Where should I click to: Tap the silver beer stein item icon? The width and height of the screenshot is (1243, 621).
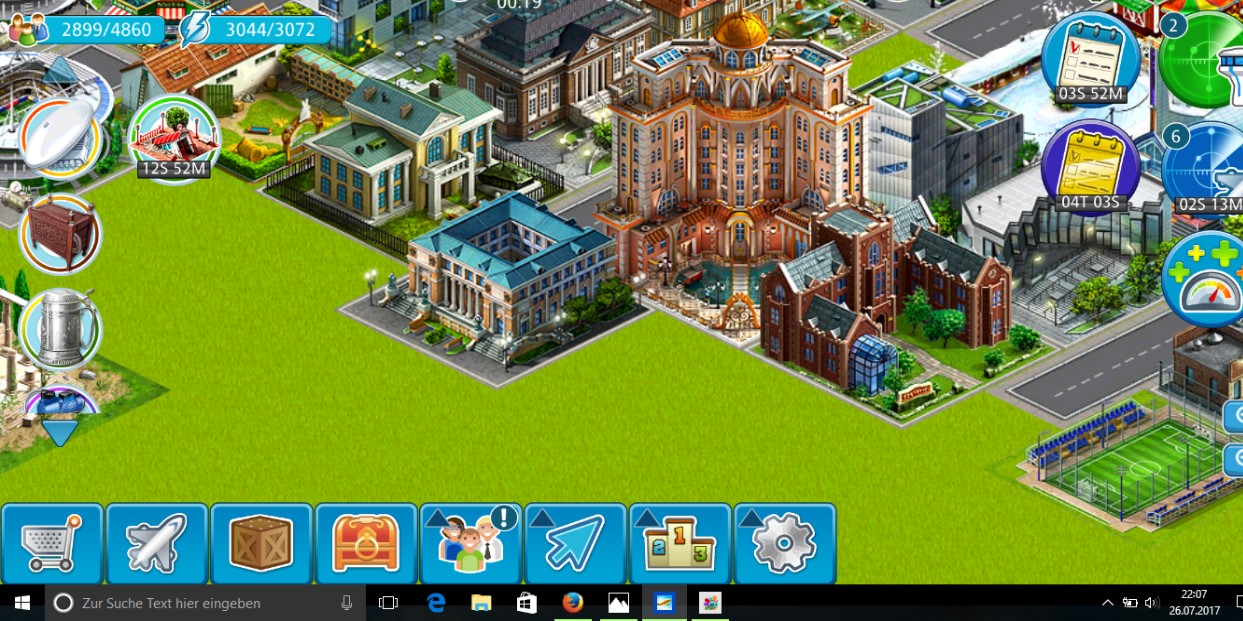point(60,329)
